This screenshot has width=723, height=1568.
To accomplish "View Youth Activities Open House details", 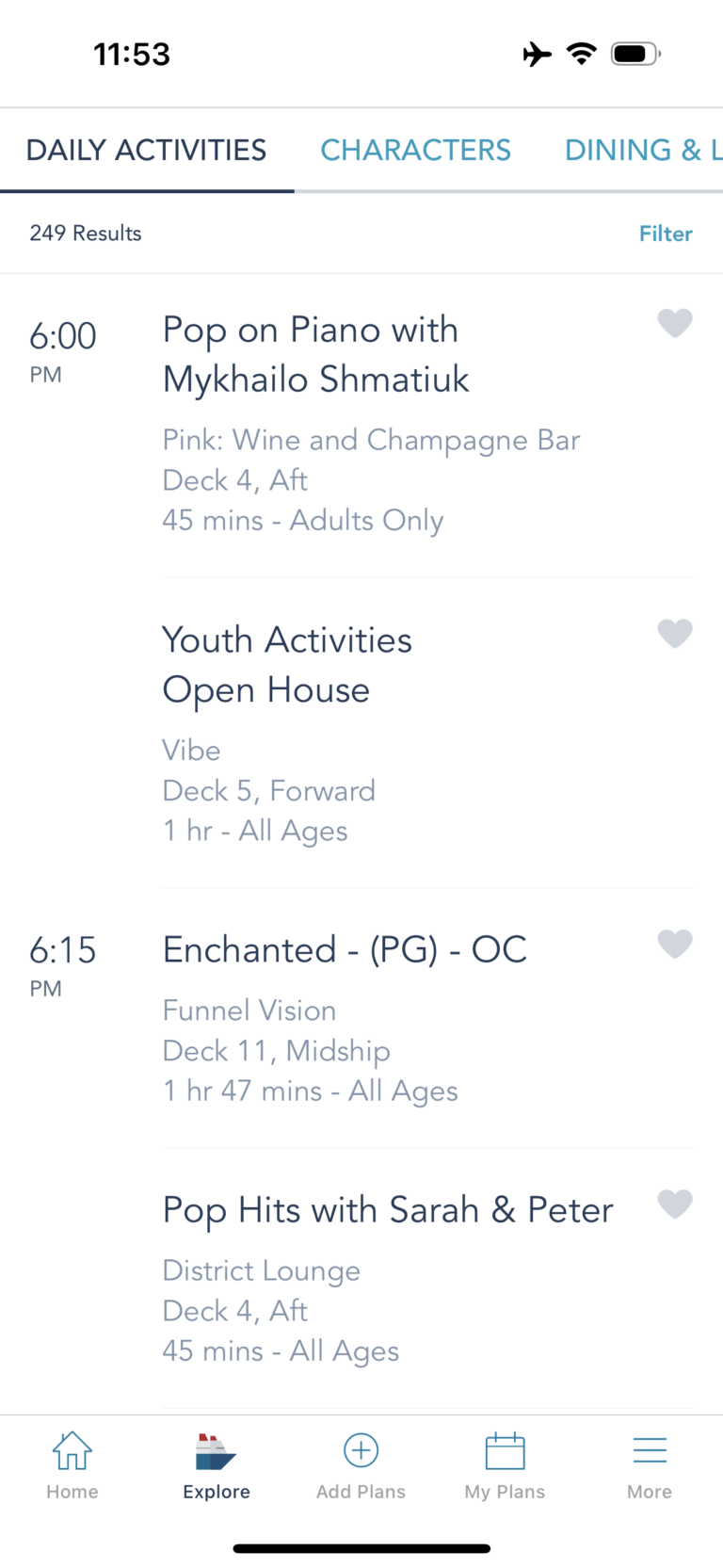I will [287, 665].
